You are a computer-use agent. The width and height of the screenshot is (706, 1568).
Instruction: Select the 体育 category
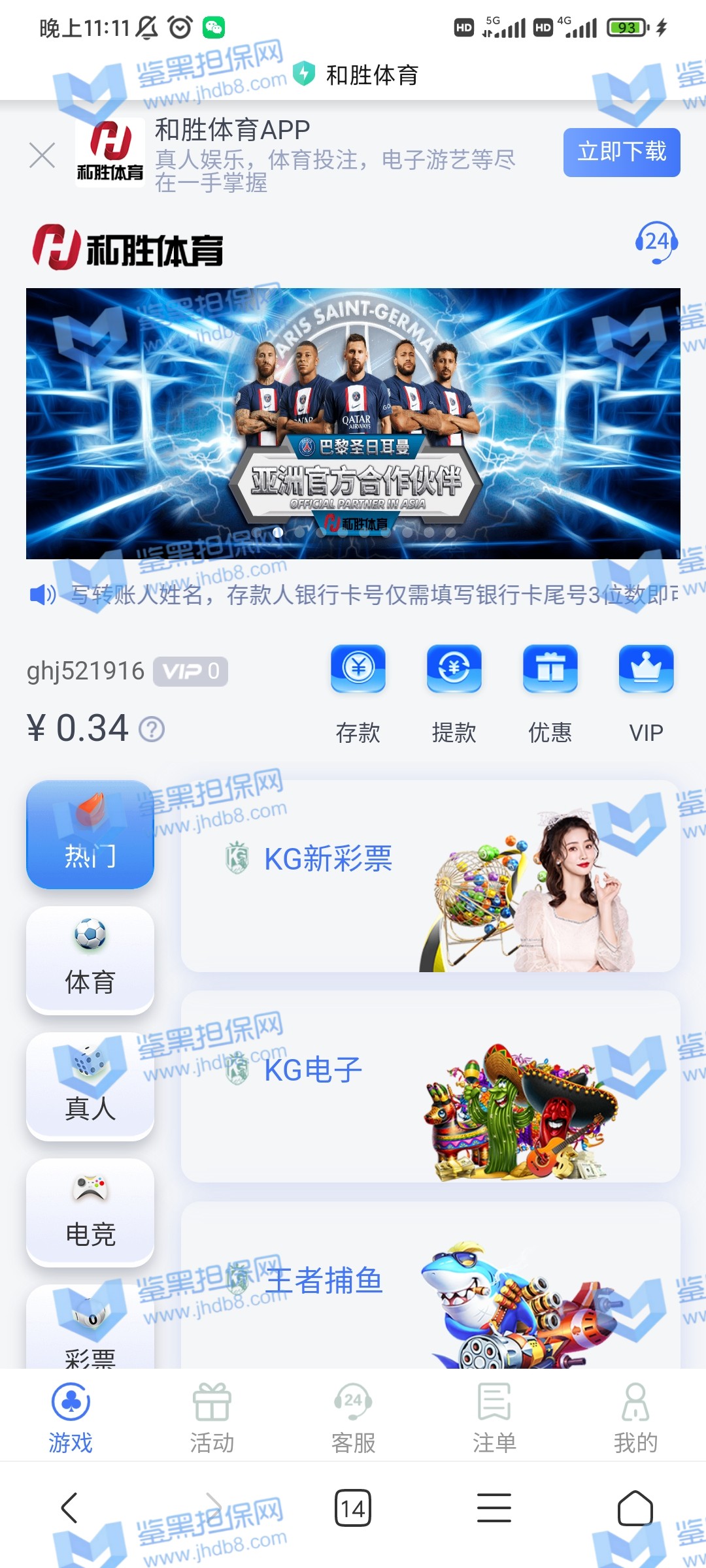point(90,960)
